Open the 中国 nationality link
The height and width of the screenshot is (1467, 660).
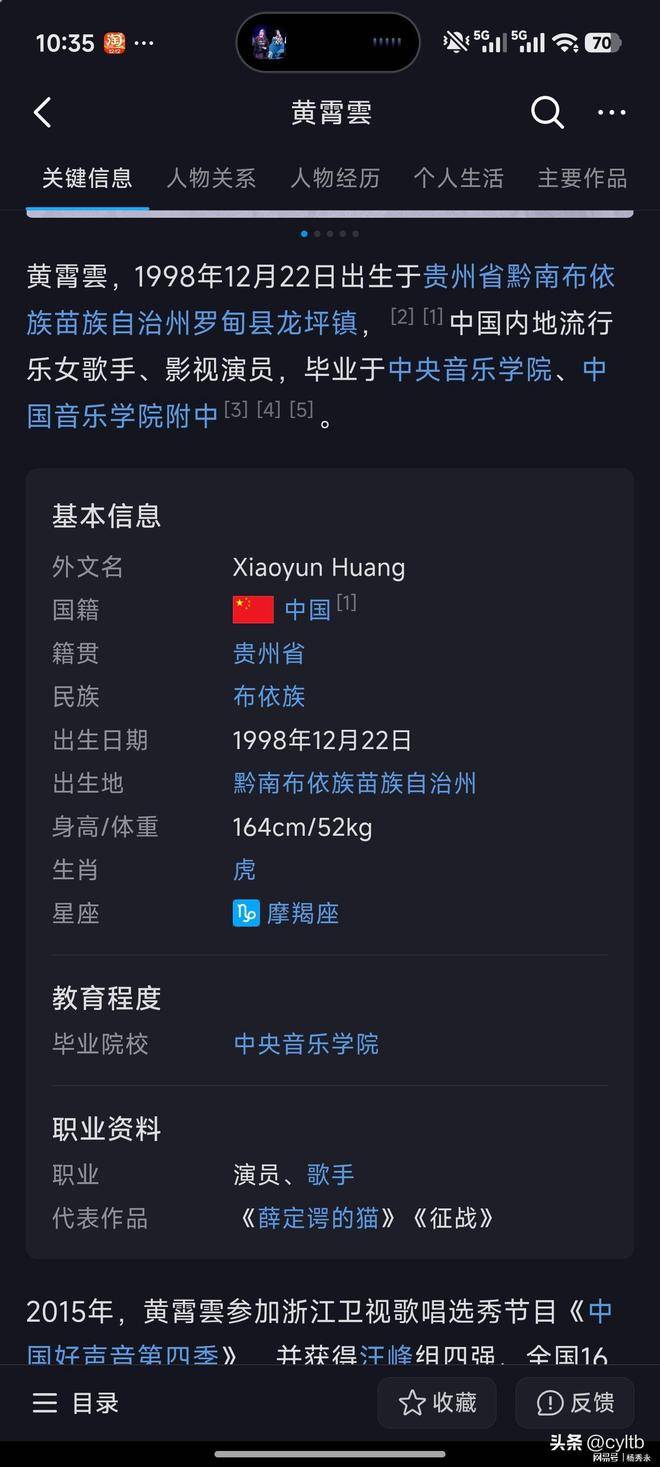click(307, 610)
